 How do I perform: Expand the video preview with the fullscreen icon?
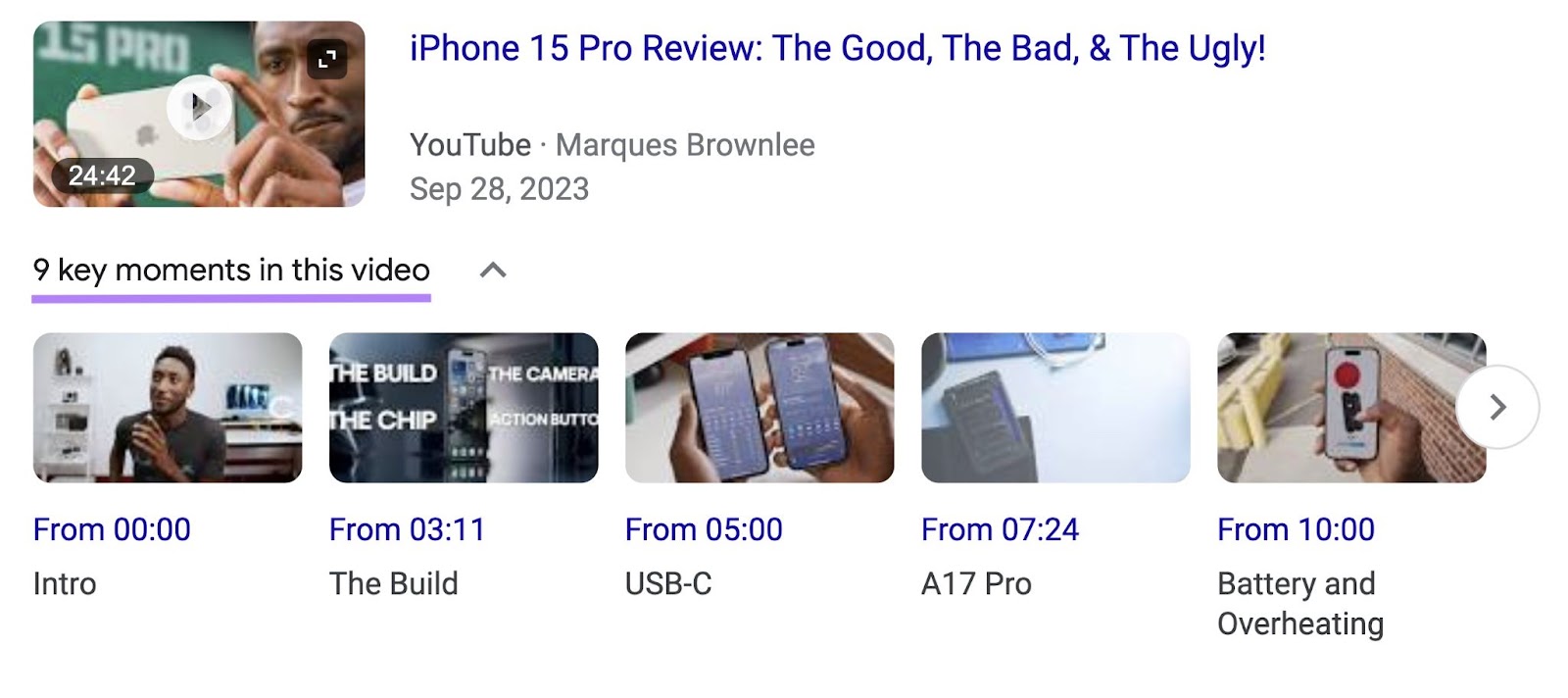(x=327, y=59)
